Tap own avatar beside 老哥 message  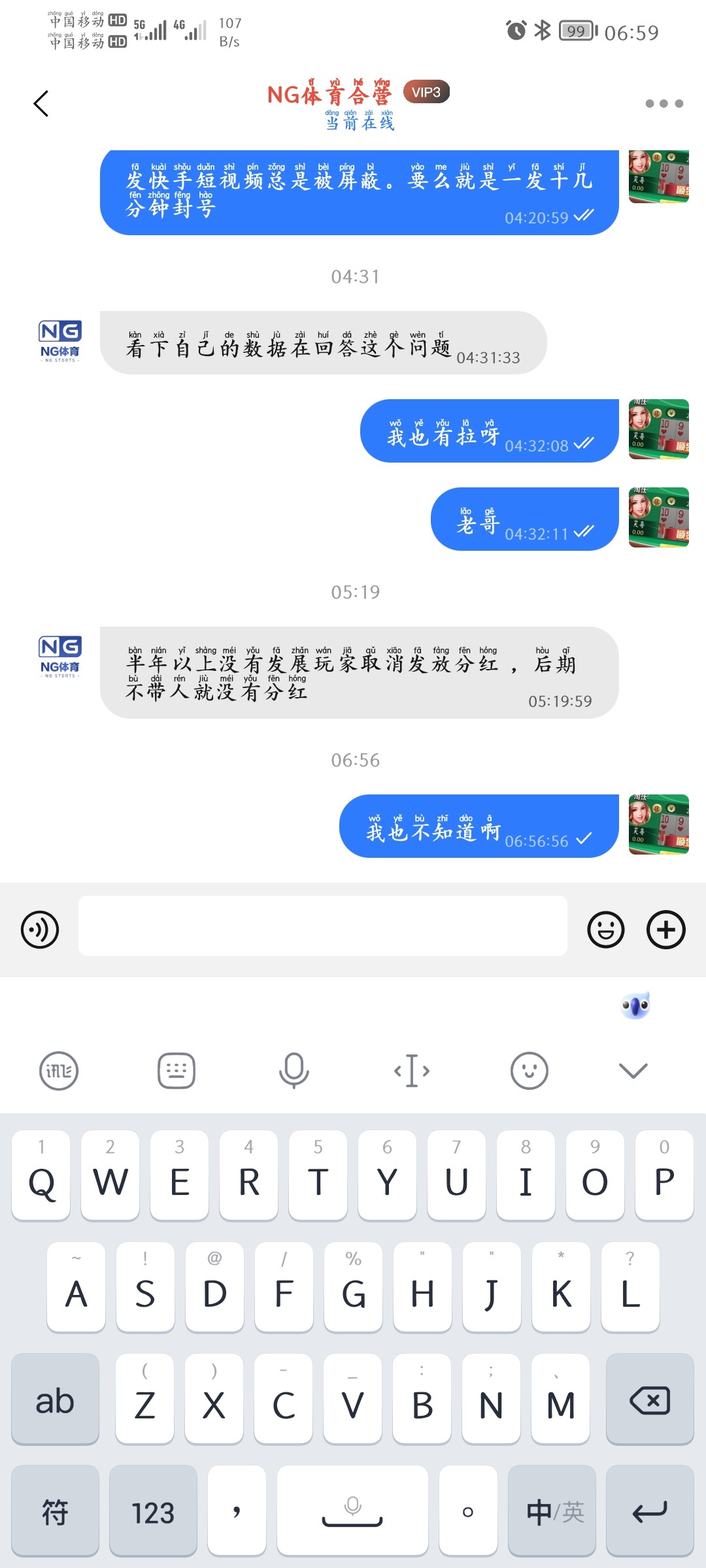point(658,517)
